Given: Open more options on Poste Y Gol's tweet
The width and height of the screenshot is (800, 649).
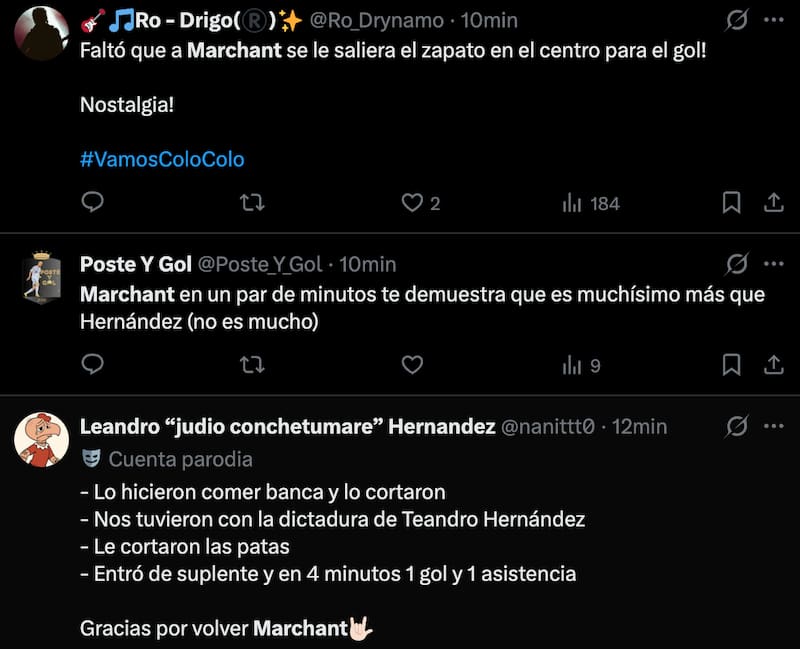Looking at the screenshot, I should click(773, 264).
